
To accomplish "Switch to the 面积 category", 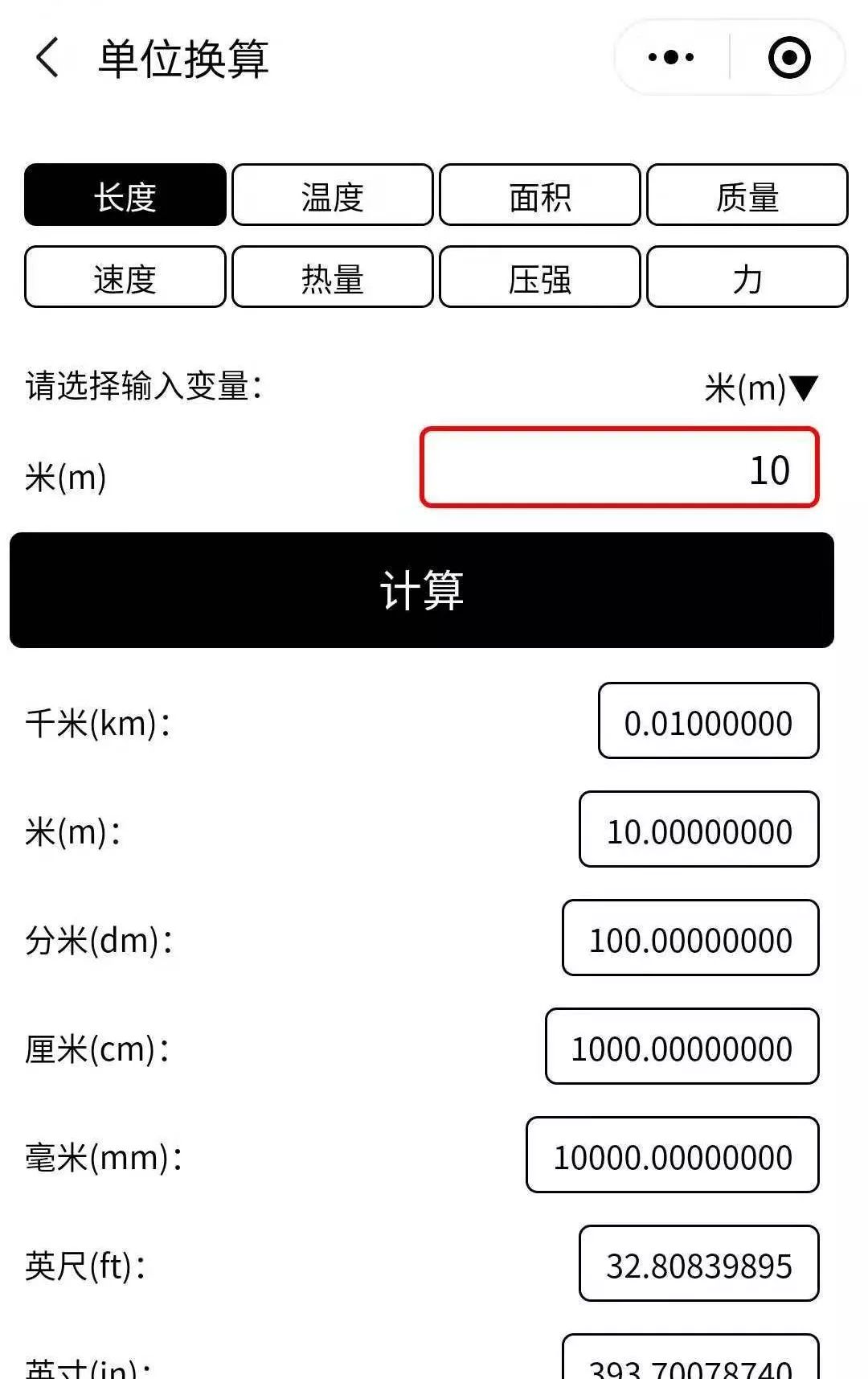I will pyautogui.click(x=539, y=195).
